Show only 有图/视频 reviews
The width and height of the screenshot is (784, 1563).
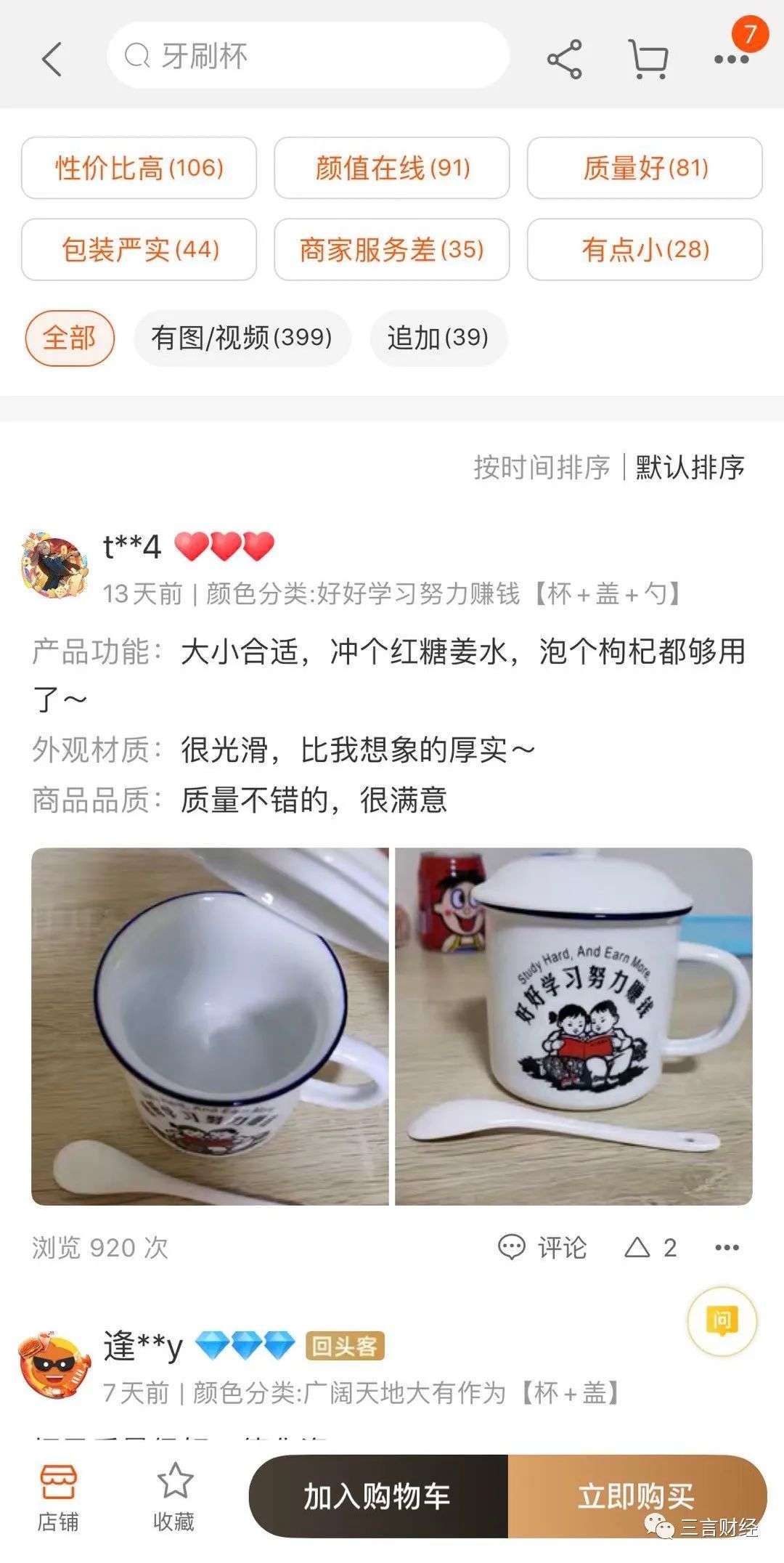(242, 338)
